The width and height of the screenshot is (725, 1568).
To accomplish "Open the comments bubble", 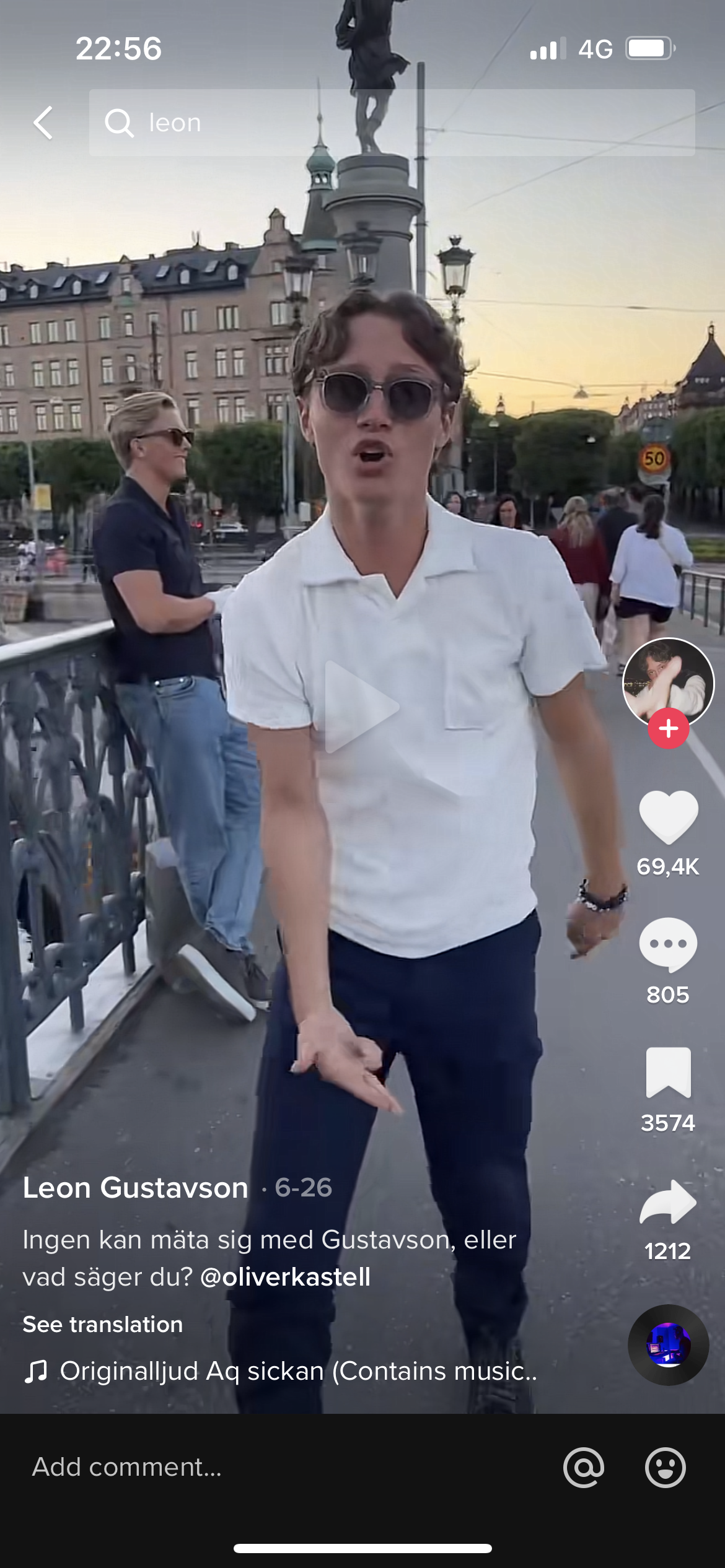I will (x=668, y=945).
